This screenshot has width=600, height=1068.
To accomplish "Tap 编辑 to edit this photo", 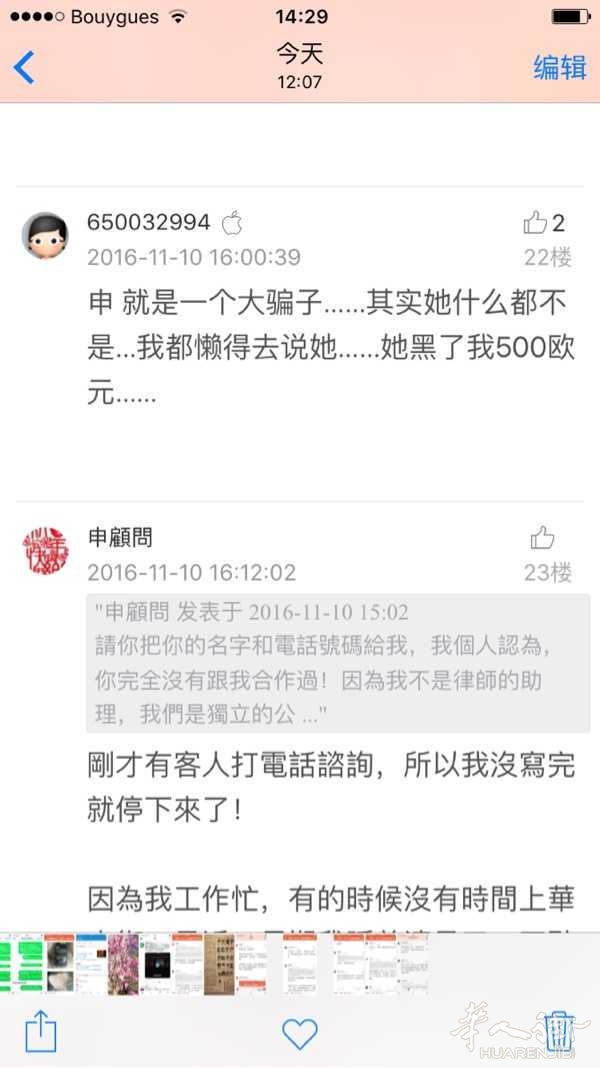I will click(x=559, y=67).
